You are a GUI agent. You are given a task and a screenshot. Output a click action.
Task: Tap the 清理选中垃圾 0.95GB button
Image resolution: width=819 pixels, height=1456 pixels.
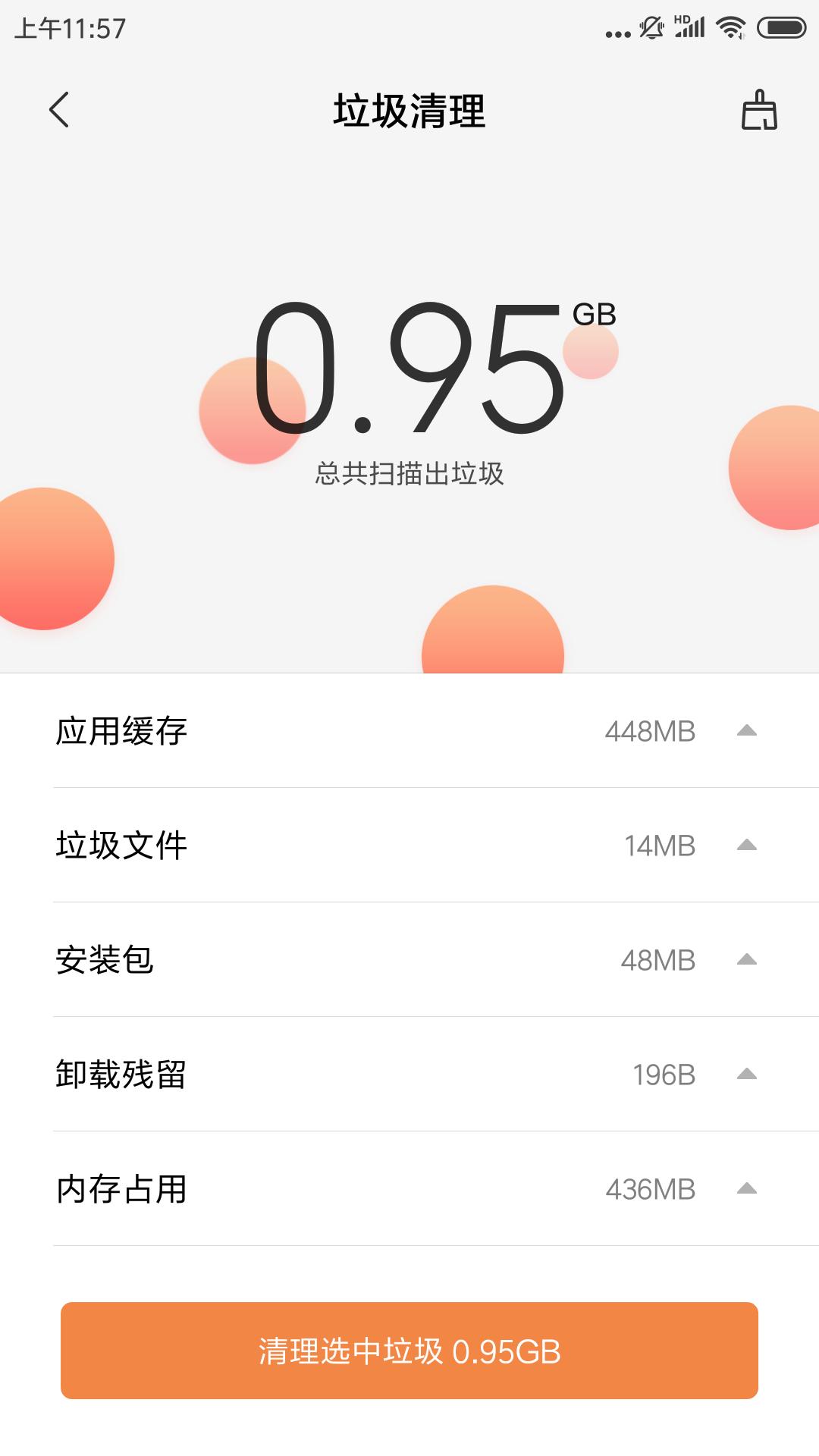coord(409,1346)
